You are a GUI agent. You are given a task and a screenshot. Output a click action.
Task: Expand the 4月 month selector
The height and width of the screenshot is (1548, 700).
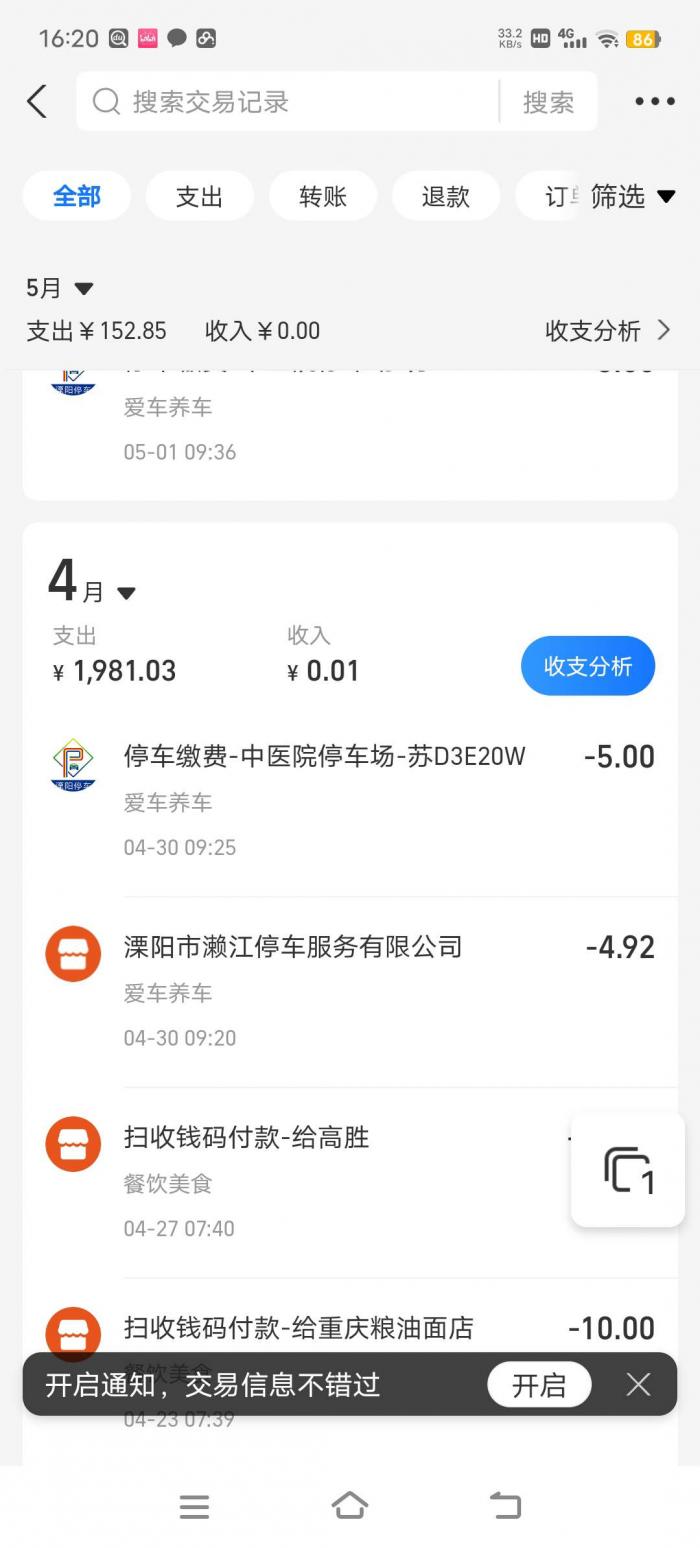(91, 581)
